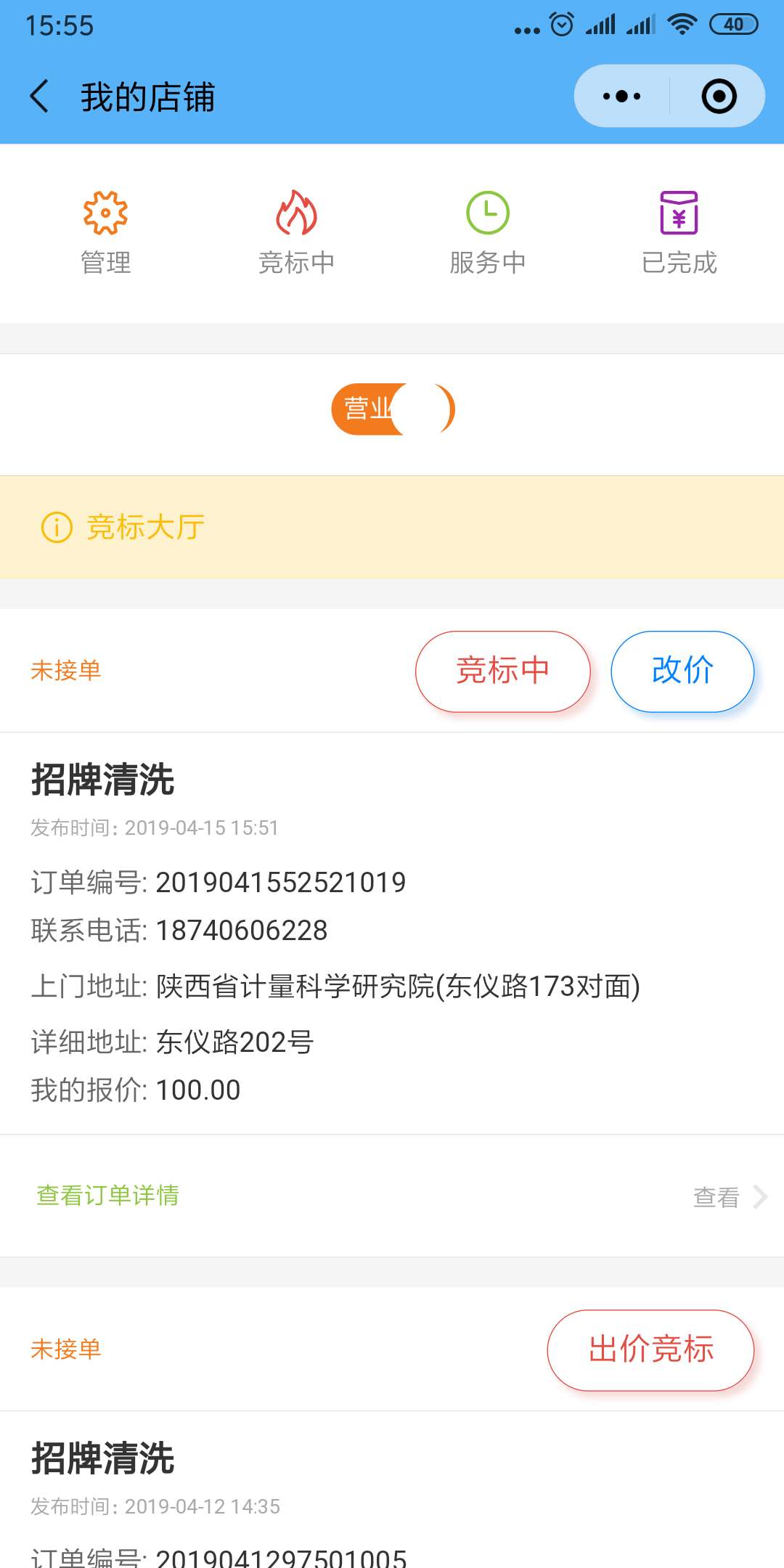784x1568 pixels.
Task: Tap 出价竞标 on the second order
Action: click(650, 1350)
